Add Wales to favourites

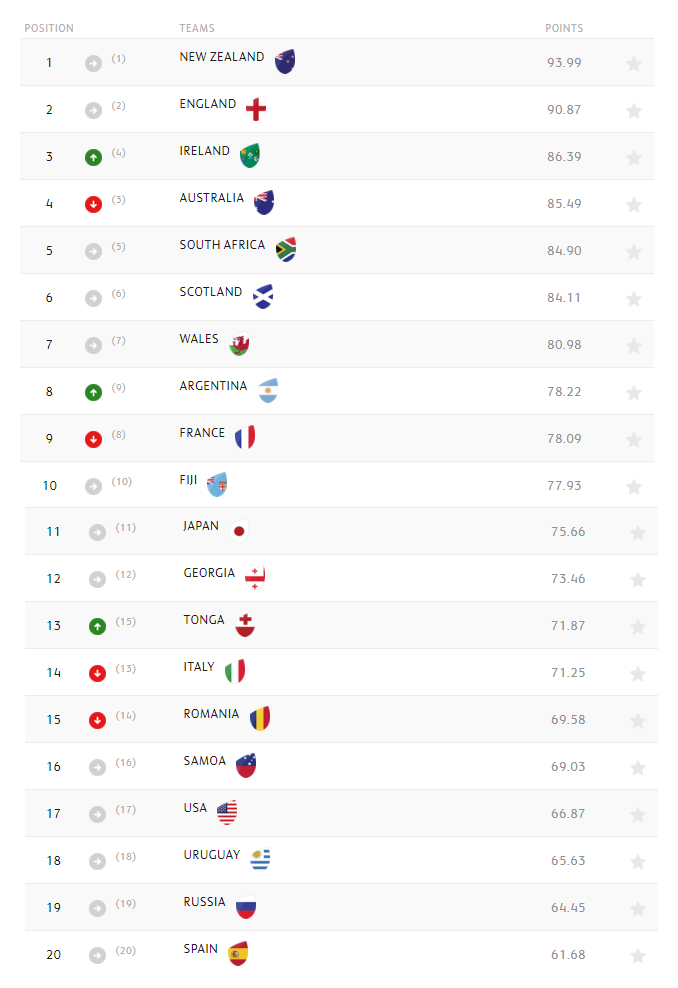tap(633, 346)
